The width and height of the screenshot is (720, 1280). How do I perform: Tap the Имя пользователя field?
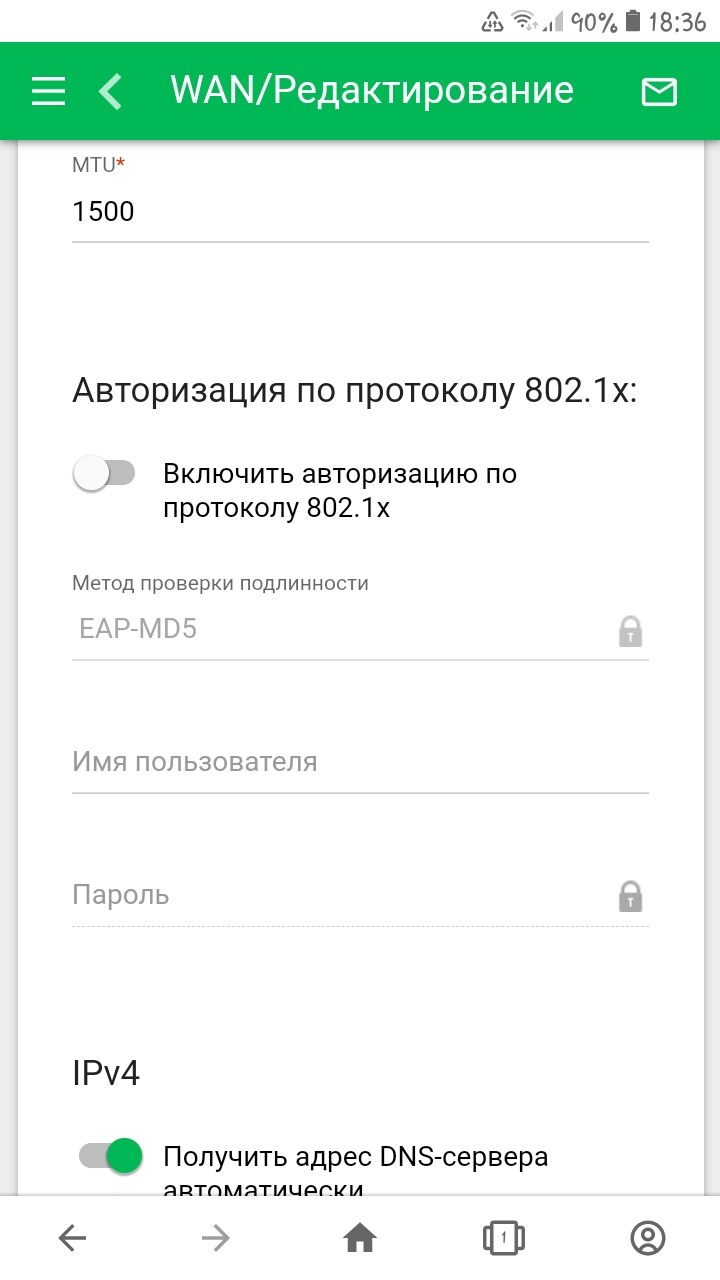point(360,762)
